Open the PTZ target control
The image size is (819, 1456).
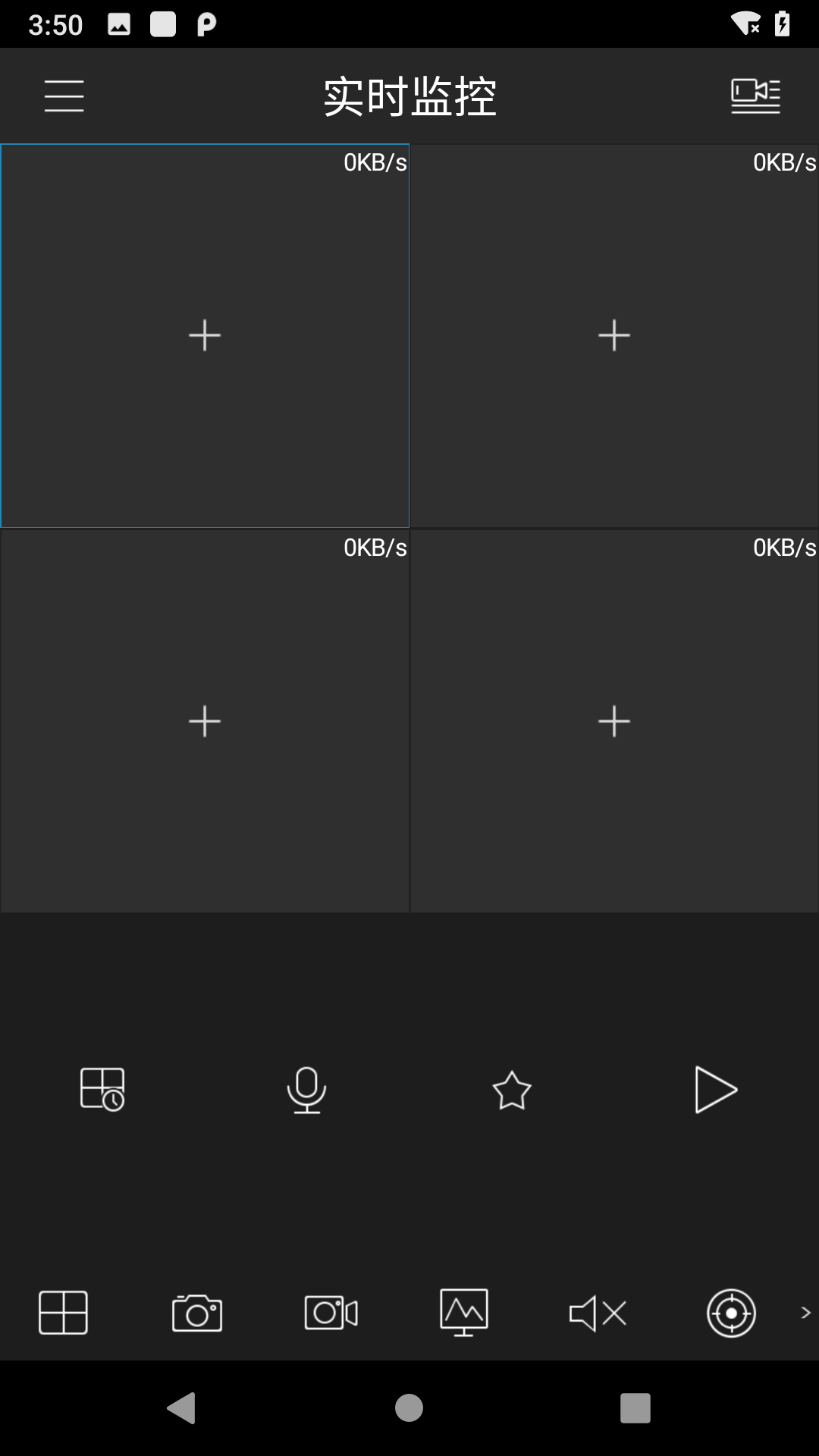point(731,1313)
